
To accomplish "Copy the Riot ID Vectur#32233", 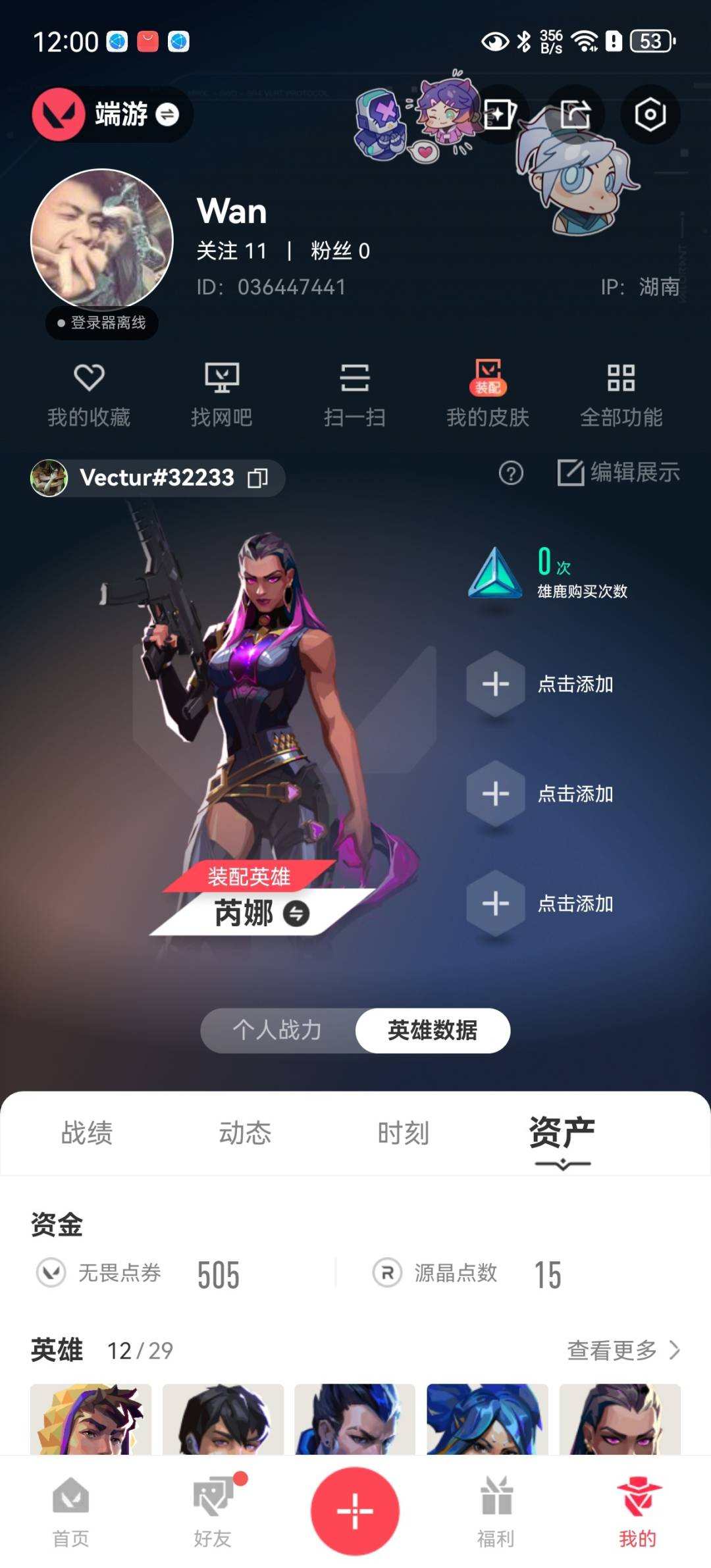I will 258,479.
